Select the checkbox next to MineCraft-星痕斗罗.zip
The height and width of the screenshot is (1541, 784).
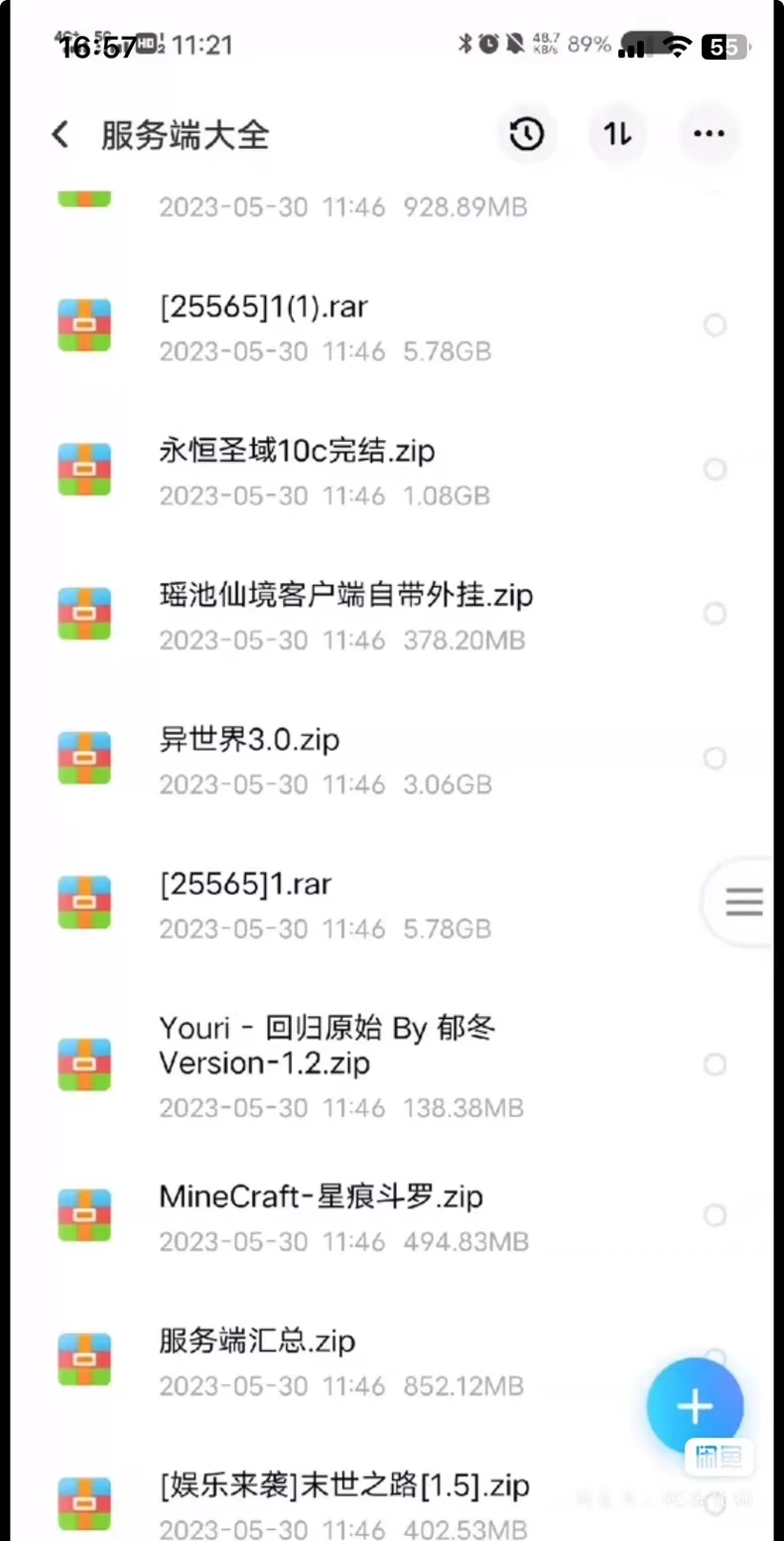[716, 1213]
